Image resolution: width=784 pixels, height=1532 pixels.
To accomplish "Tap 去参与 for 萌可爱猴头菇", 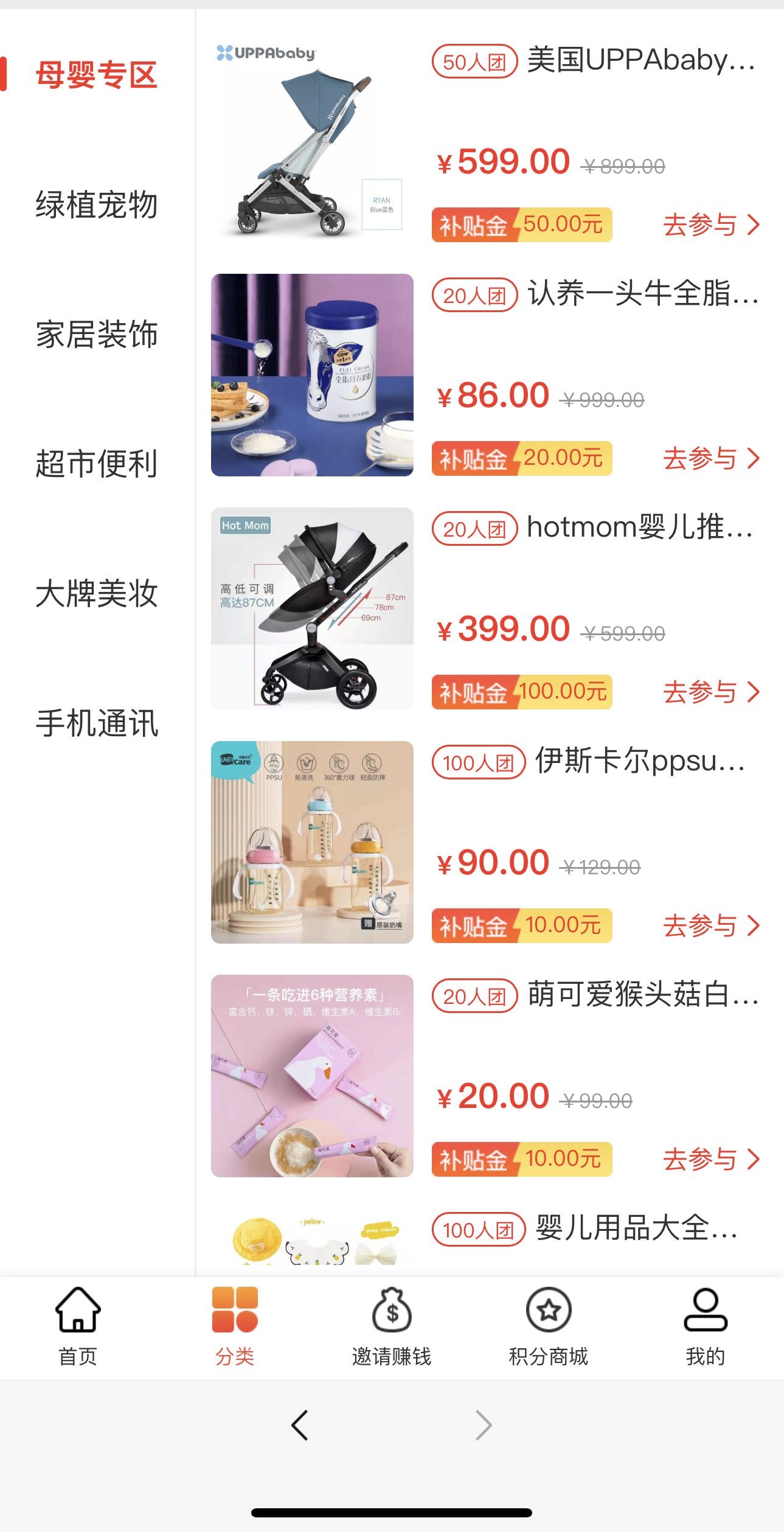I will pyautogui.click(x=710, y=1160).
